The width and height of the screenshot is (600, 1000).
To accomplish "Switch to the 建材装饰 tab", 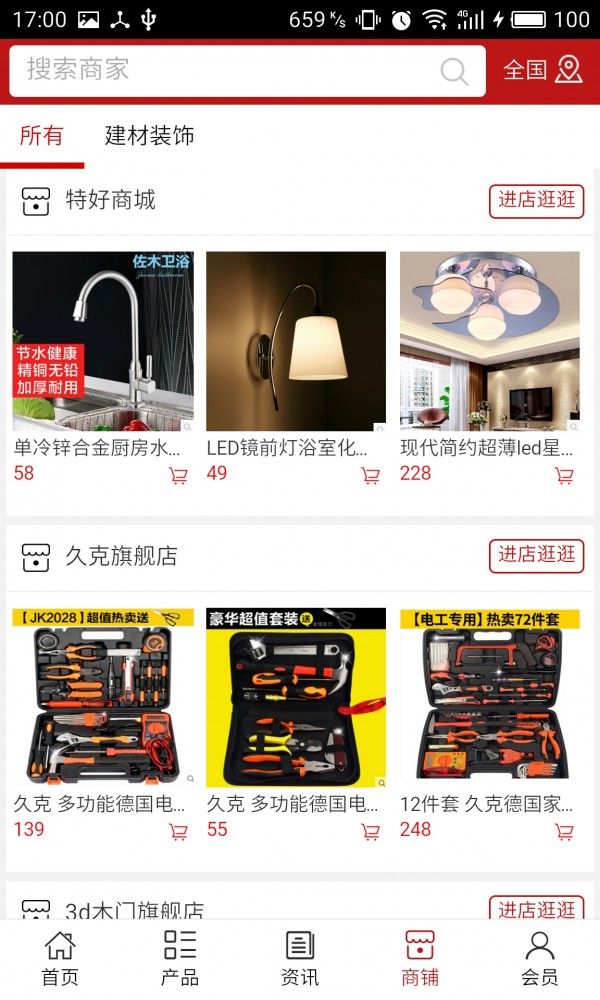I will tap(149, 135).
